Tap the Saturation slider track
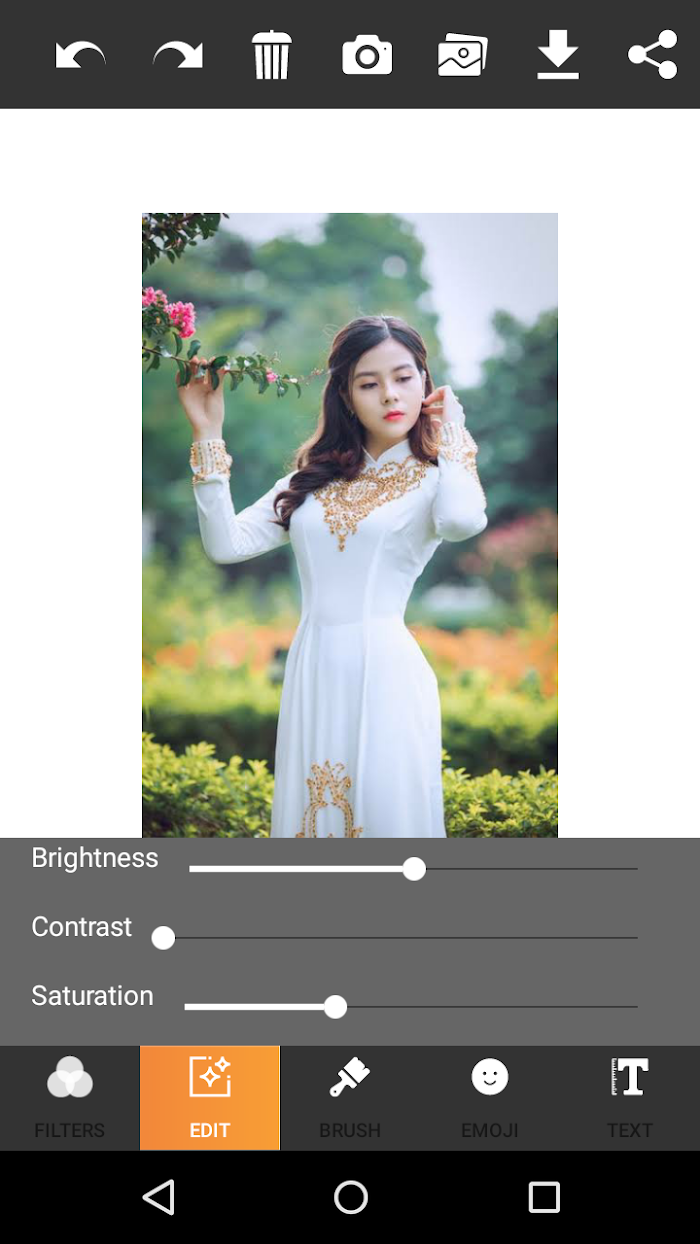The height and width of the screenshot is (1244, 700). click(x=411, y=1007)
